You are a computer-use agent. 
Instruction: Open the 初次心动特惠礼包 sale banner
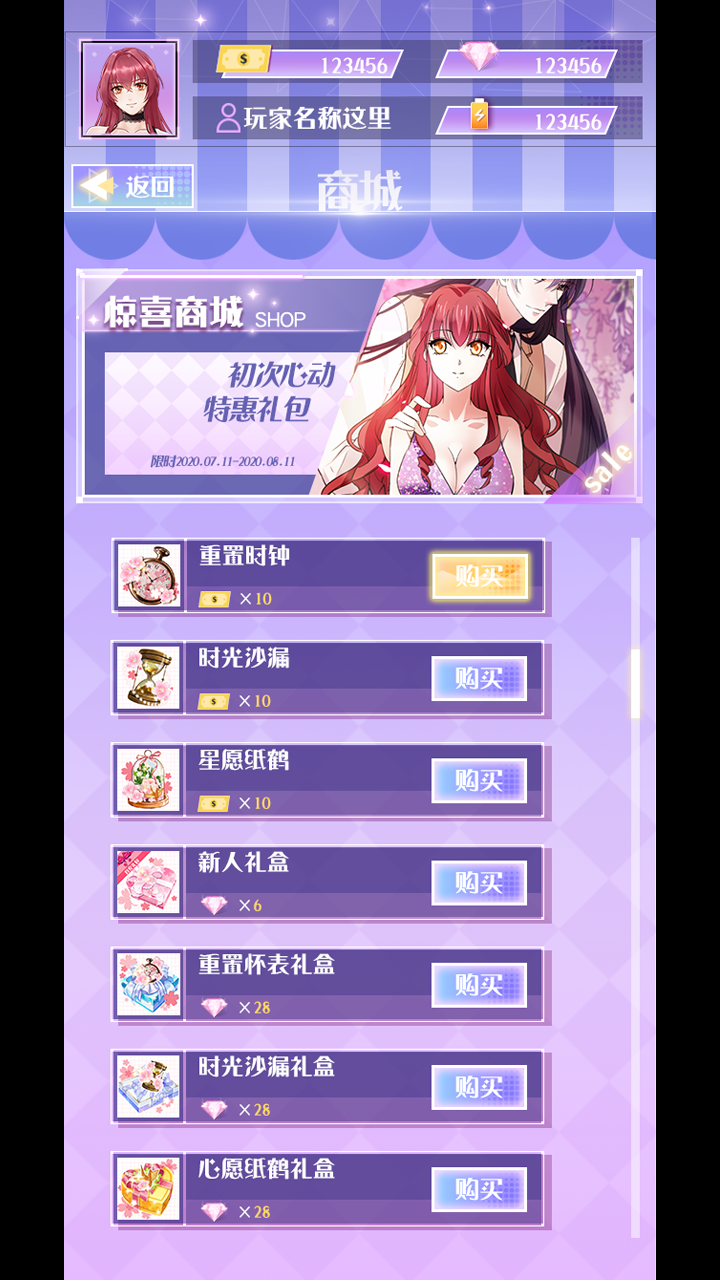pyautogui.click(x=360, y=387)
